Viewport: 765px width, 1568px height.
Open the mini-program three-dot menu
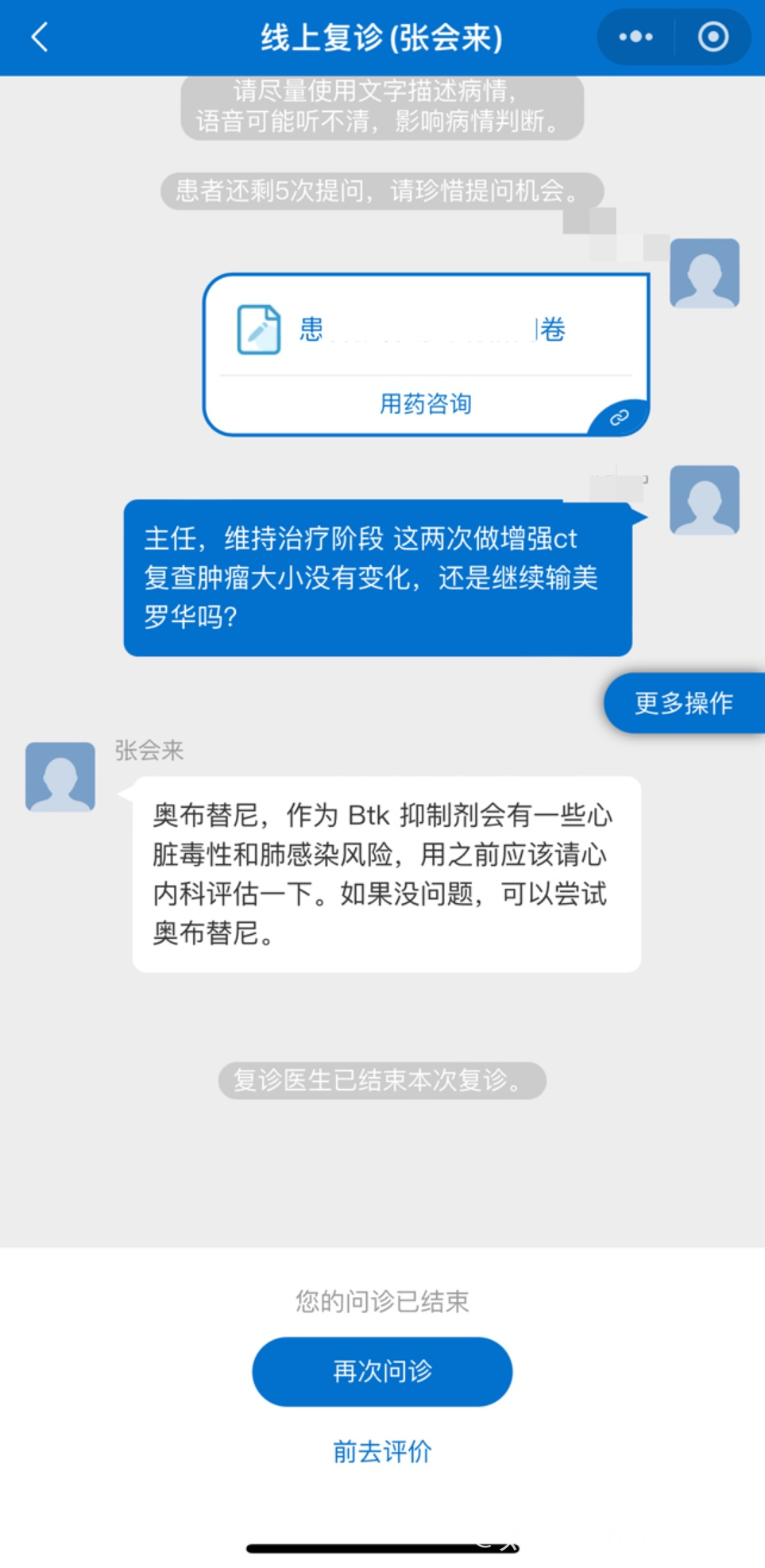[636, 37]
